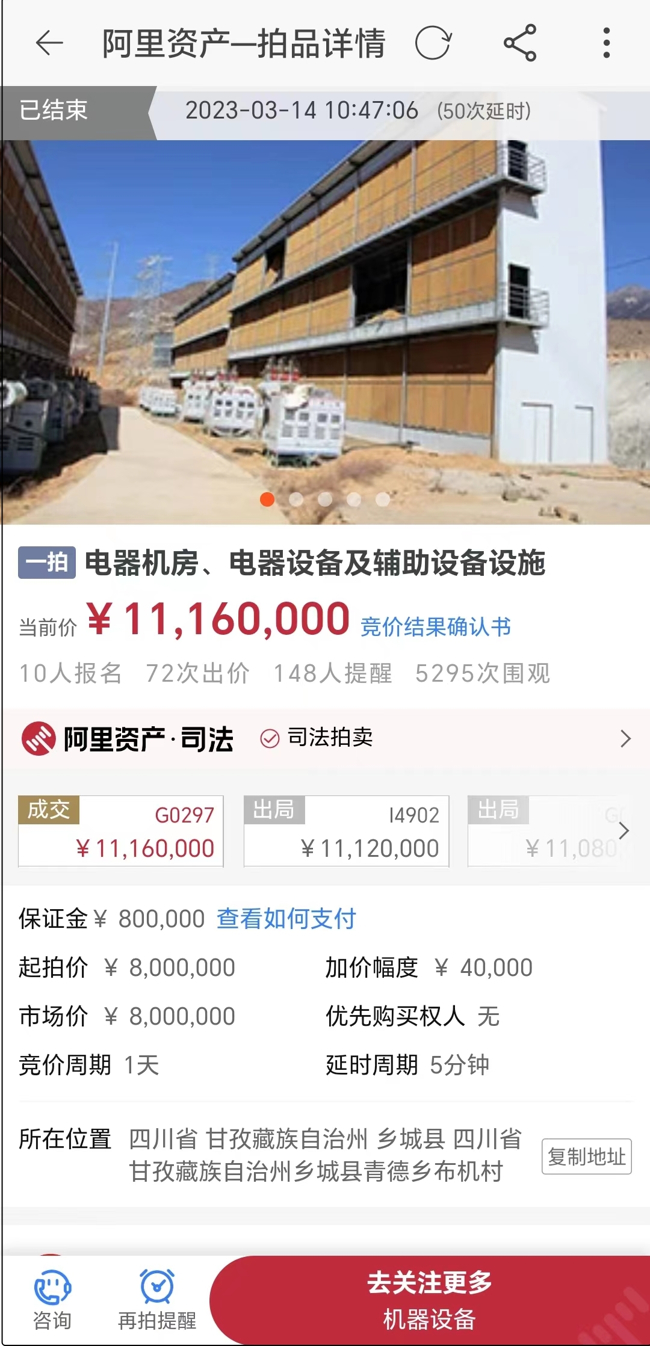View outbid card I4902
Viewport: 650px width, 1346px height.
point(346,831)
